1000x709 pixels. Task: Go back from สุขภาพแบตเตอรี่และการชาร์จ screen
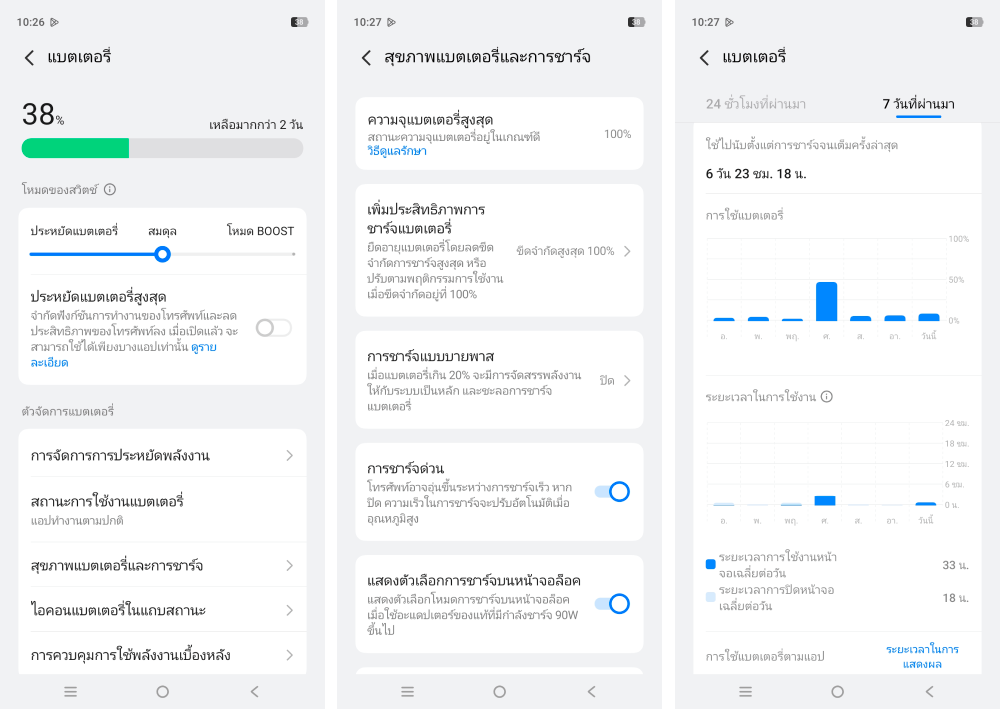click(366, 57)
